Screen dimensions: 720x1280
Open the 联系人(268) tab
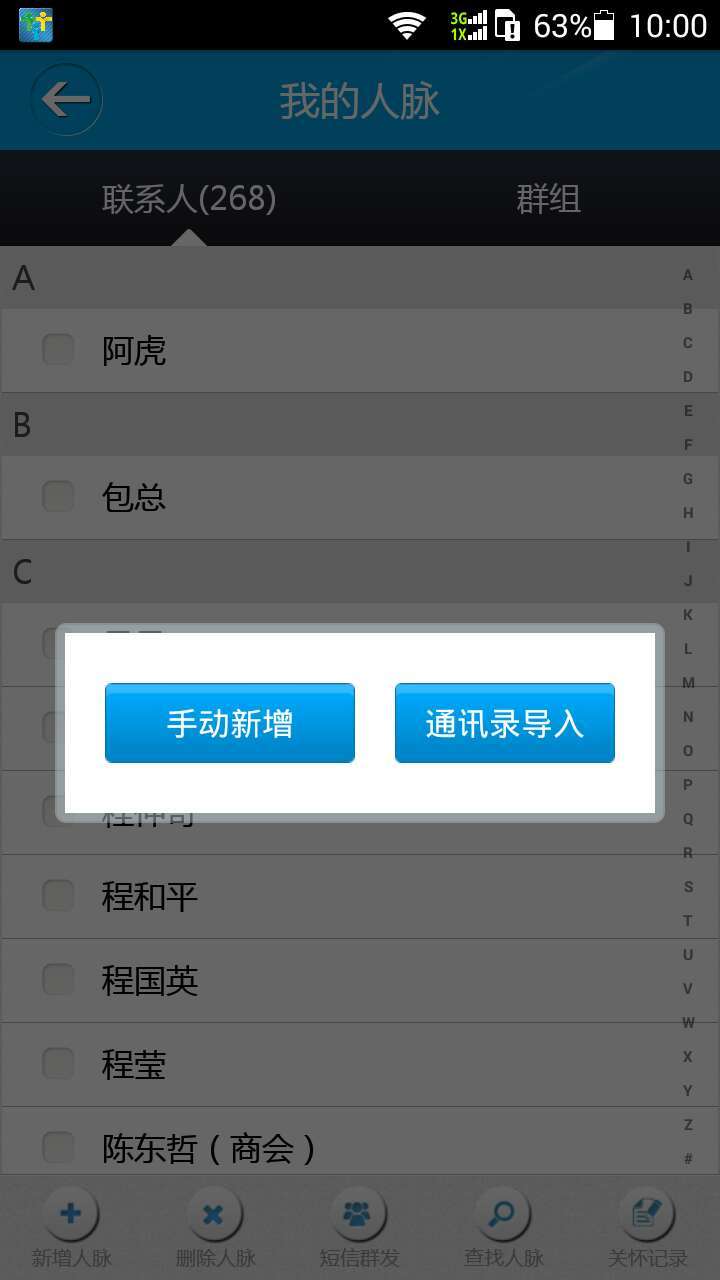[x=189, y=198]
